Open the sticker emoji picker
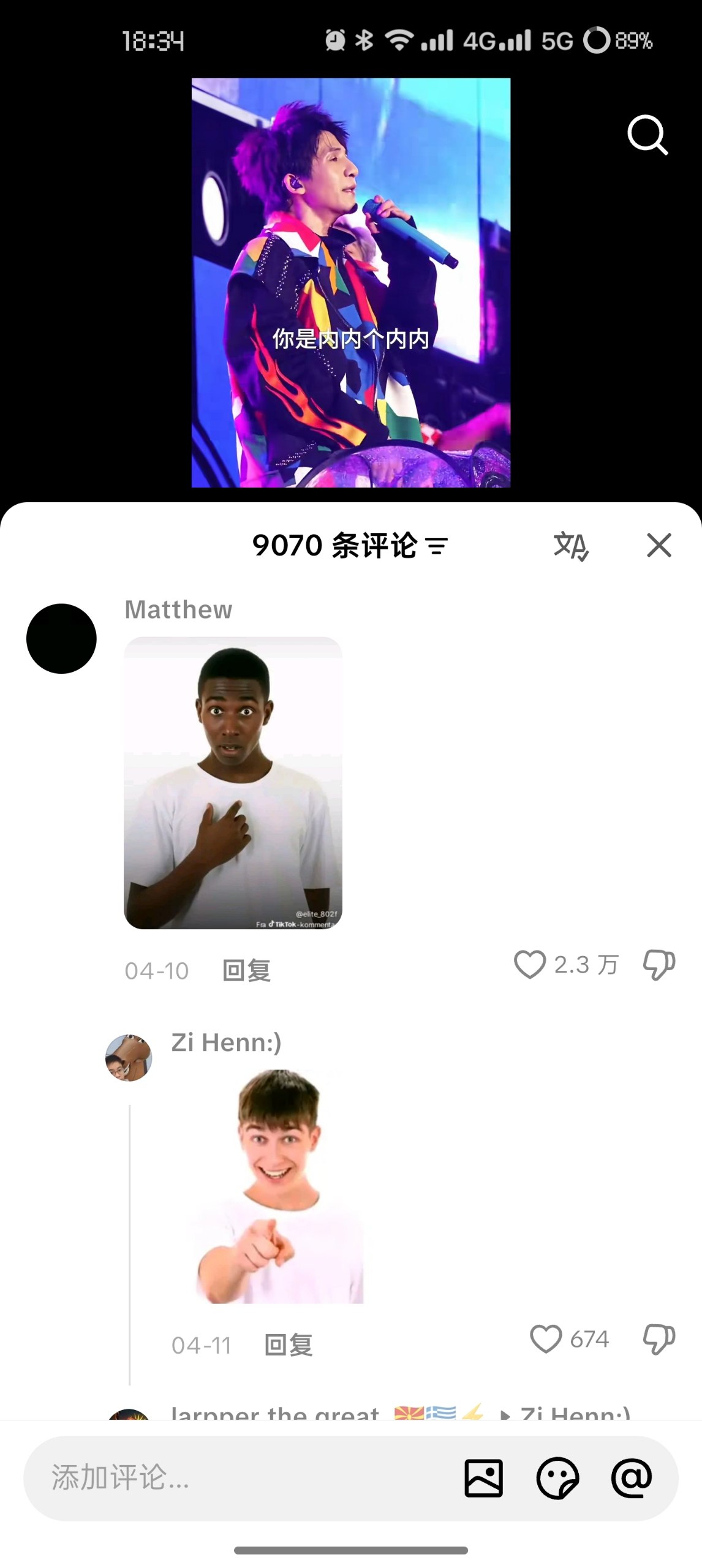Viewport: 702px width, 1568px height. pyautogui.click(x=557, y=1478)
